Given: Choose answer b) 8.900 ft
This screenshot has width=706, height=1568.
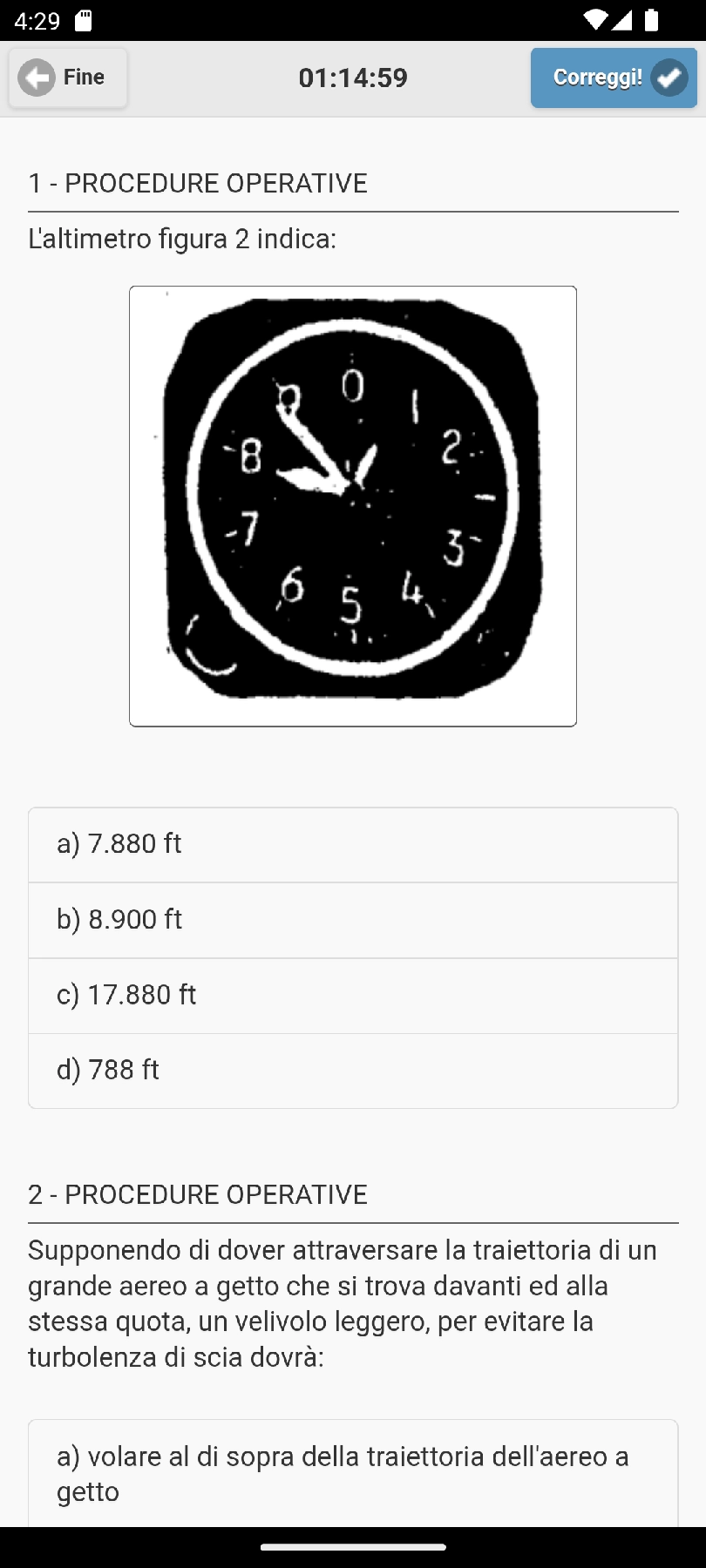Looking at the screenshot, I should [352, 920].
